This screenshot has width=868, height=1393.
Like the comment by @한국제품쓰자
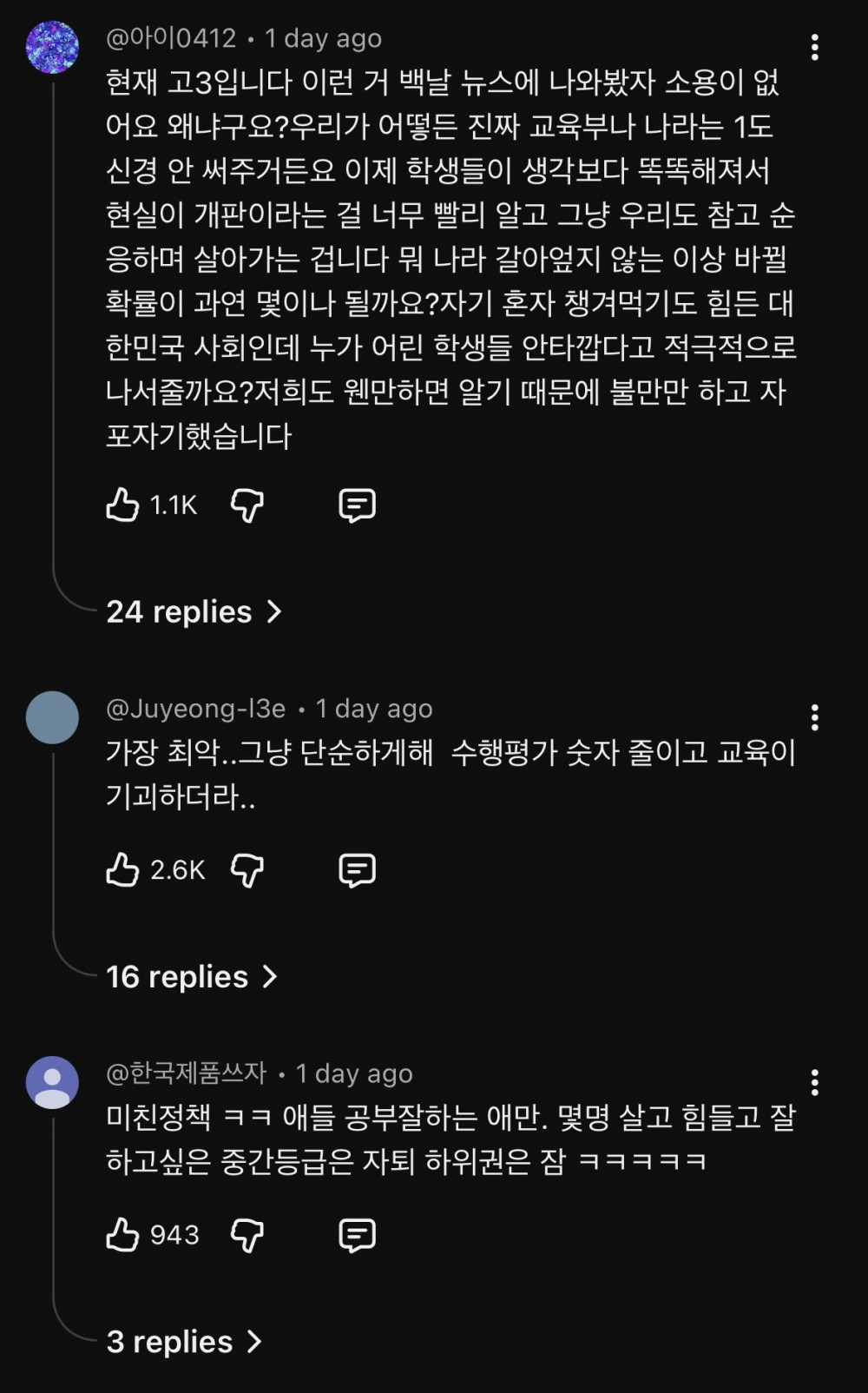pos(122,1234)
